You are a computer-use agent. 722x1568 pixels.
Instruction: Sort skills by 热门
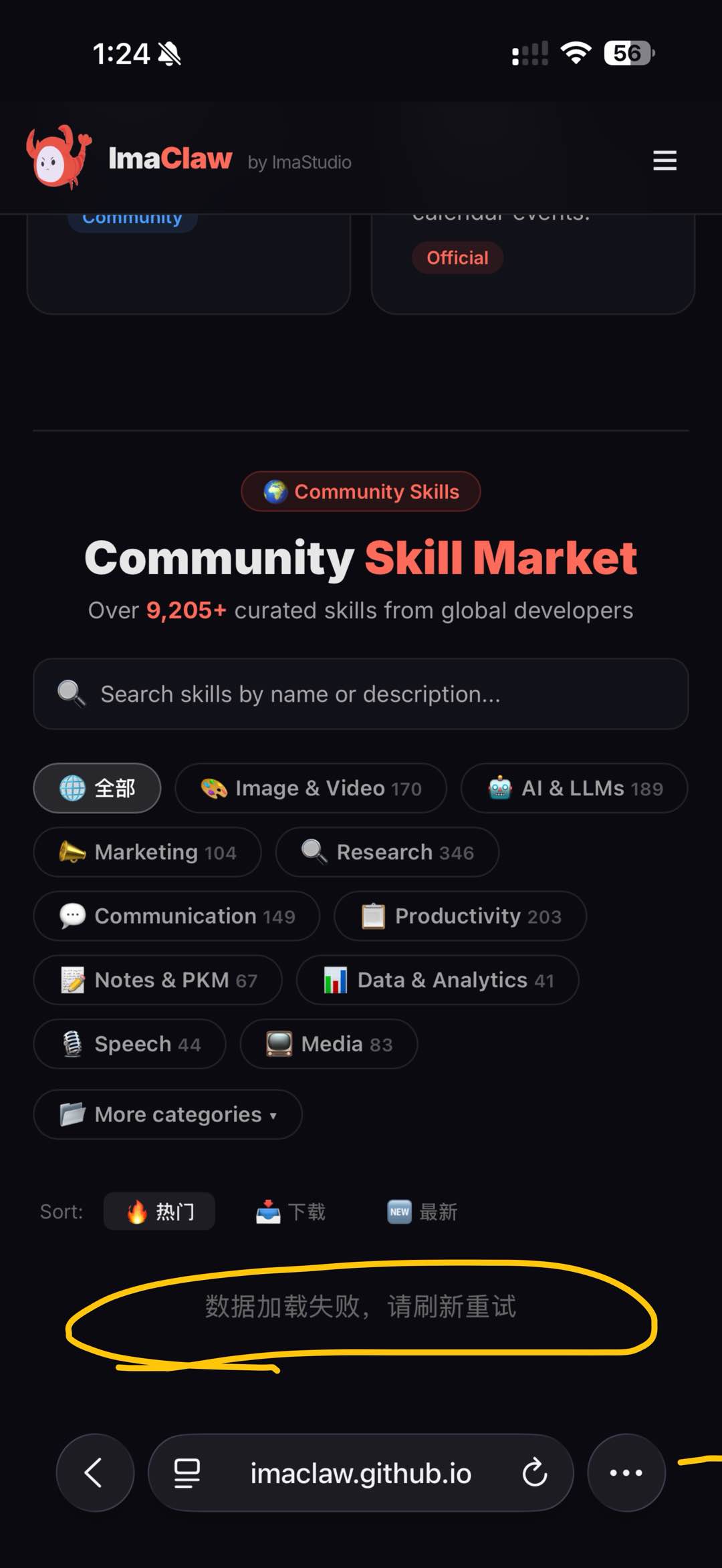159,1211
